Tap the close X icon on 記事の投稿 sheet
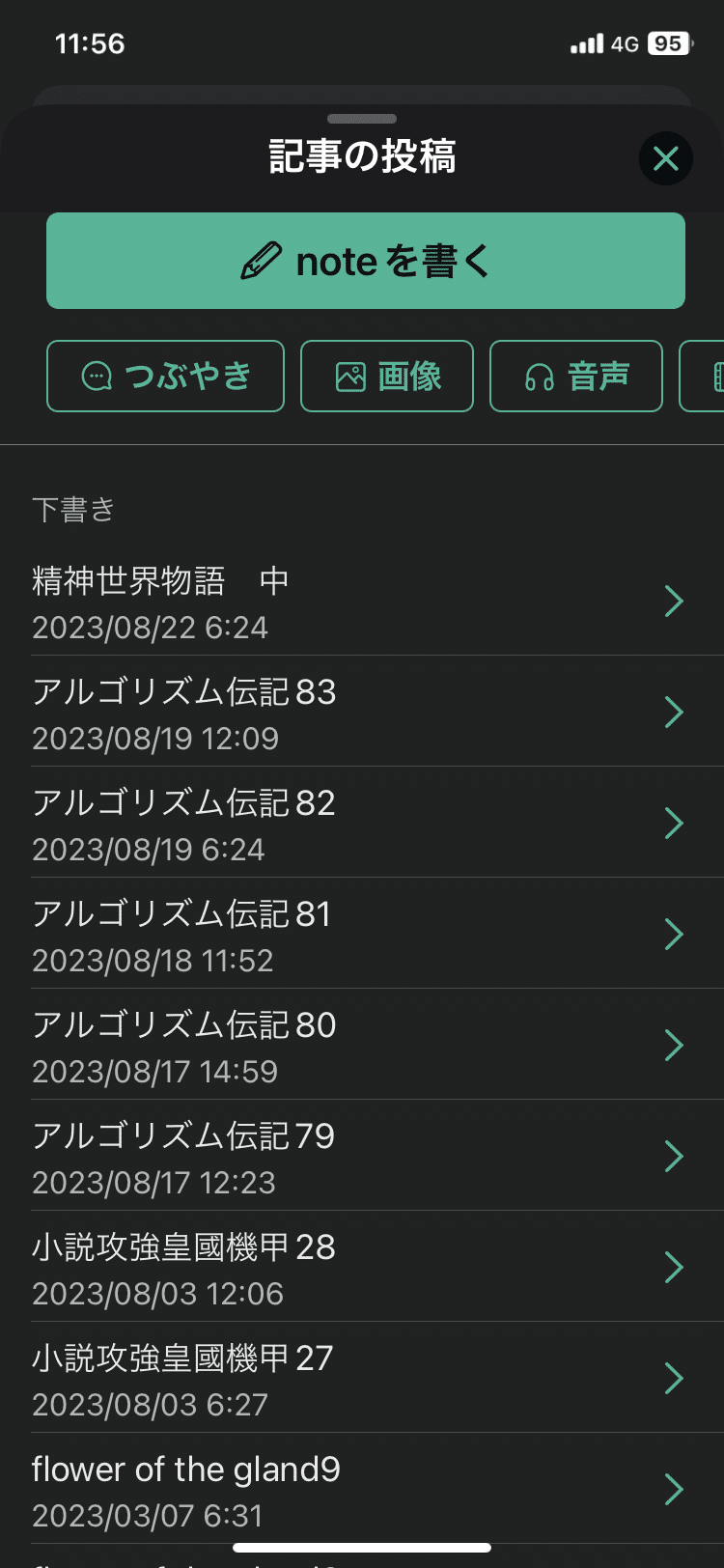Screen dimensions: 724x1568 point(666,158)
